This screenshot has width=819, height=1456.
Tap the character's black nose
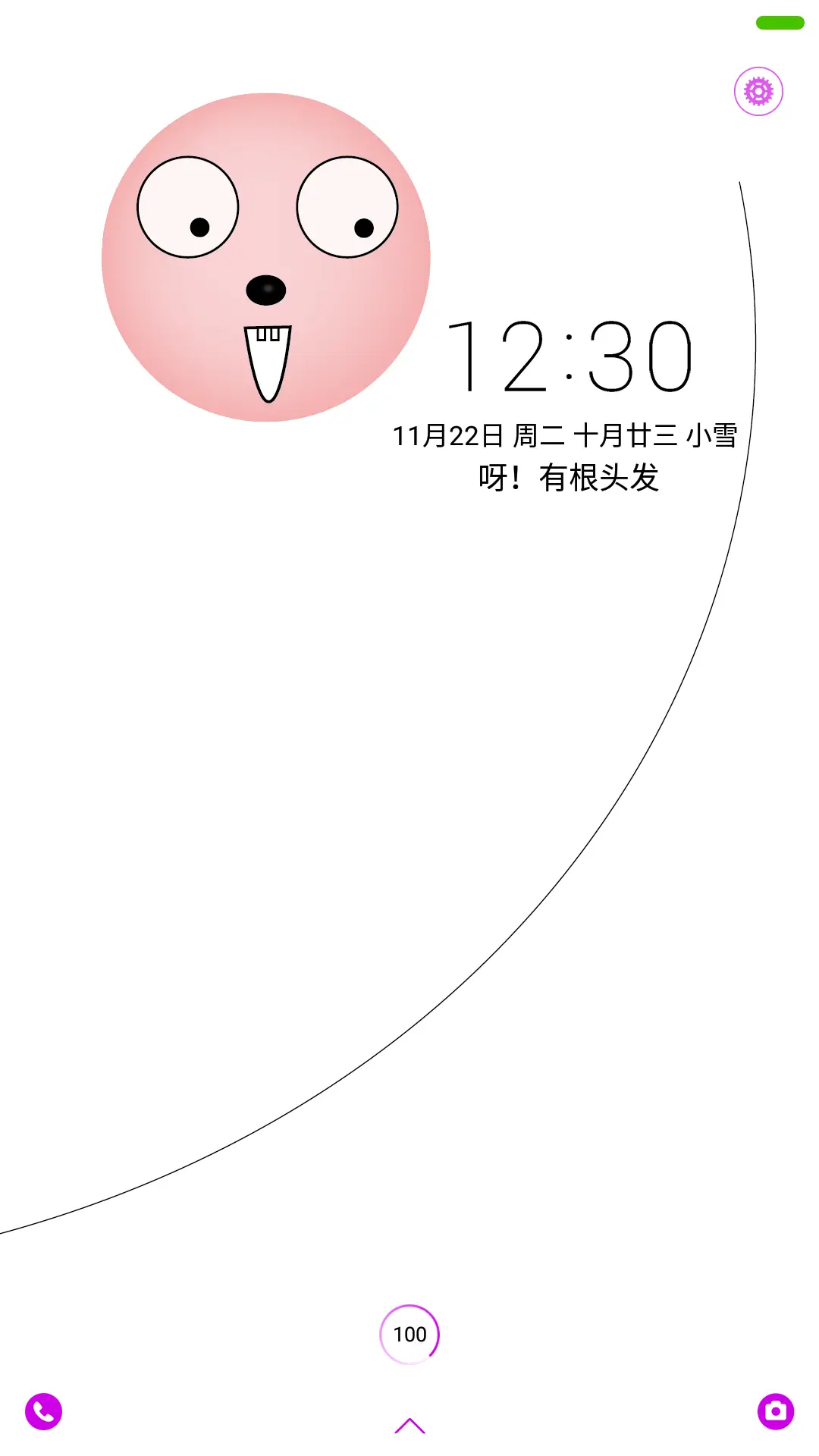(267, 288)
